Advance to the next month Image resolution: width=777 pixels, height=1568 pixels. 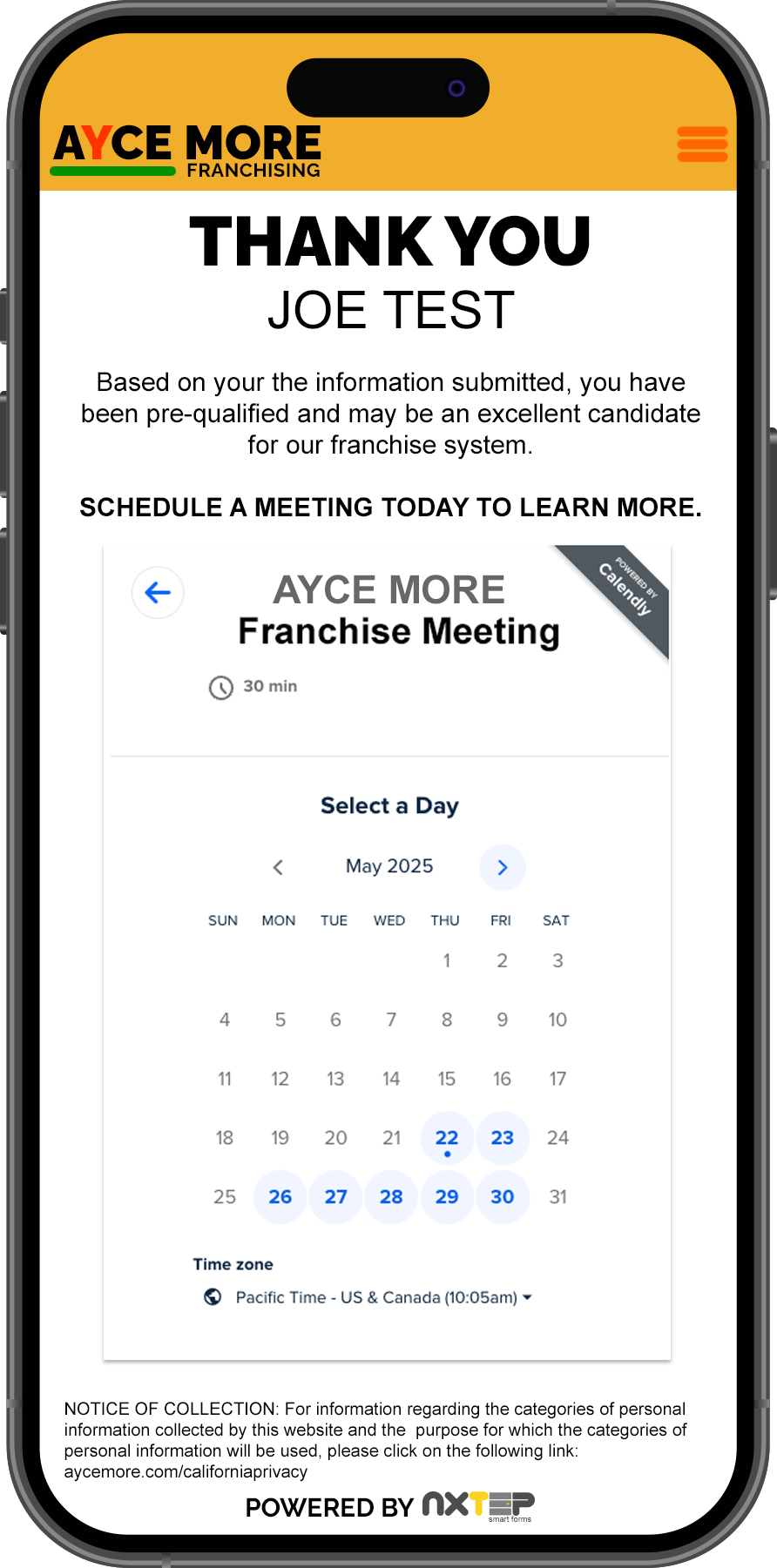coord(503,867)
